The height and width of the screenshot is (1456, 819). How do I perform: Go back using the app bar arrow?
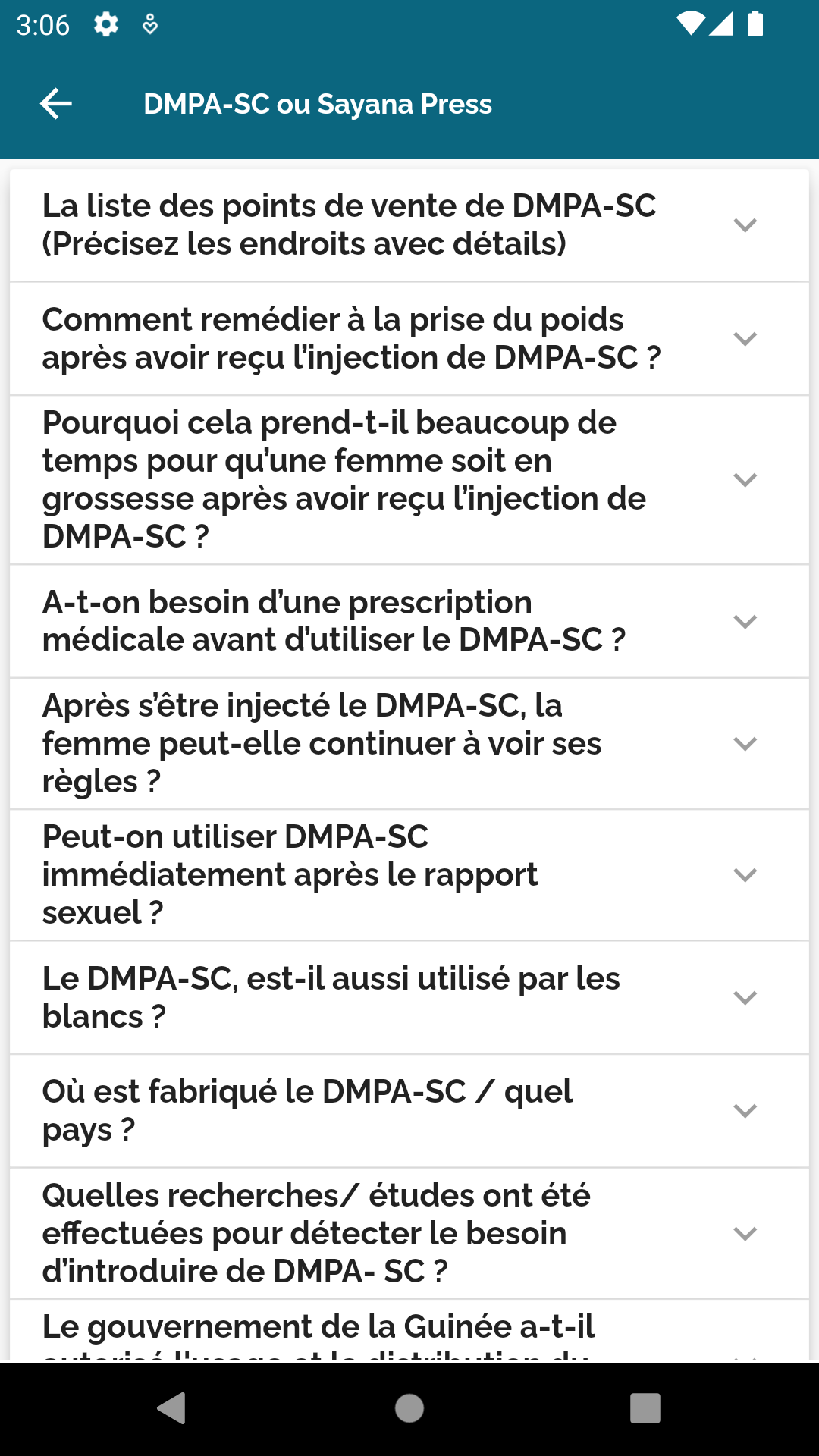click(56, 104)
